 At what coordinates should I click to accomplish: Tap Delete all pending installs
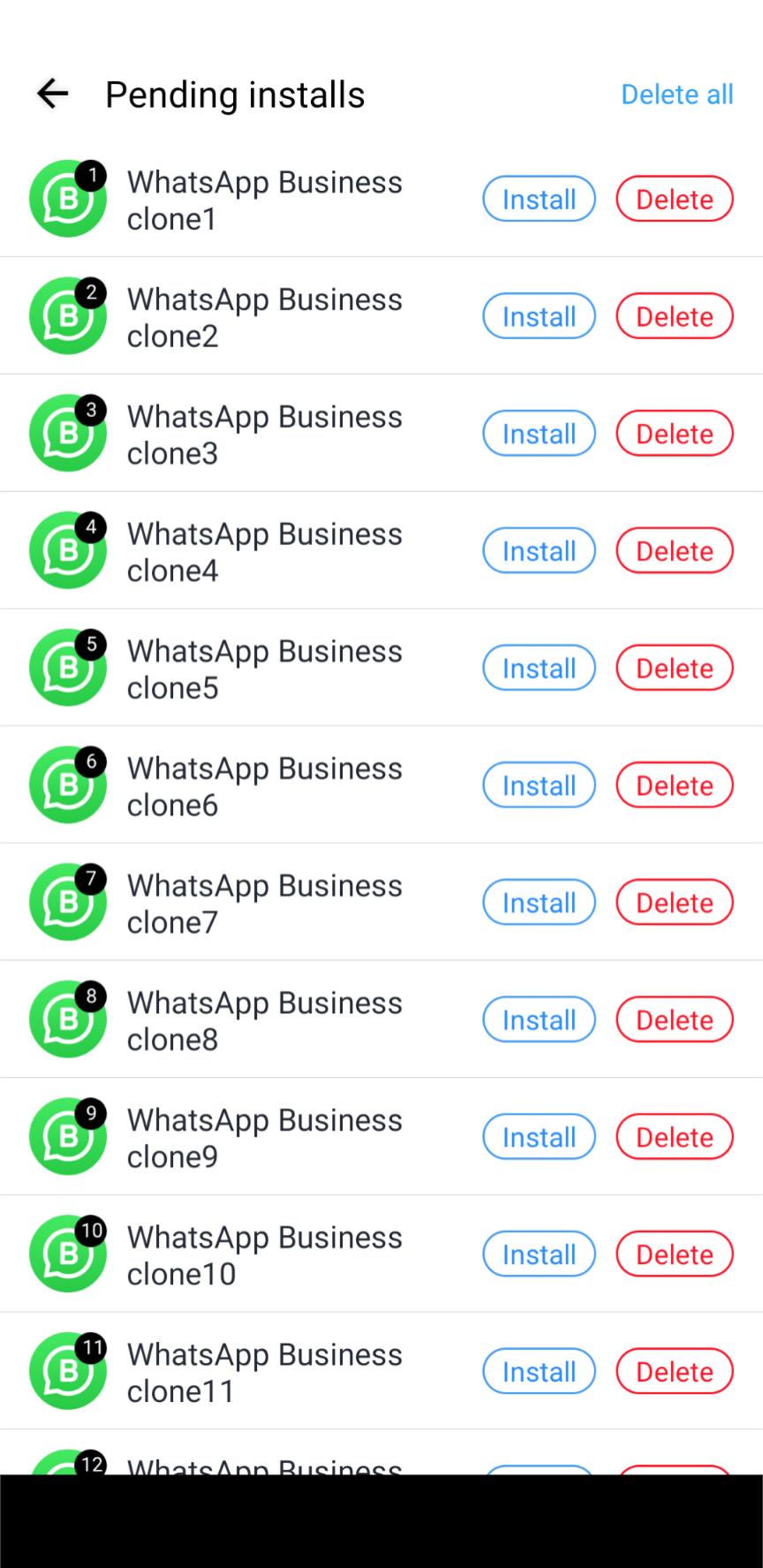677,95
